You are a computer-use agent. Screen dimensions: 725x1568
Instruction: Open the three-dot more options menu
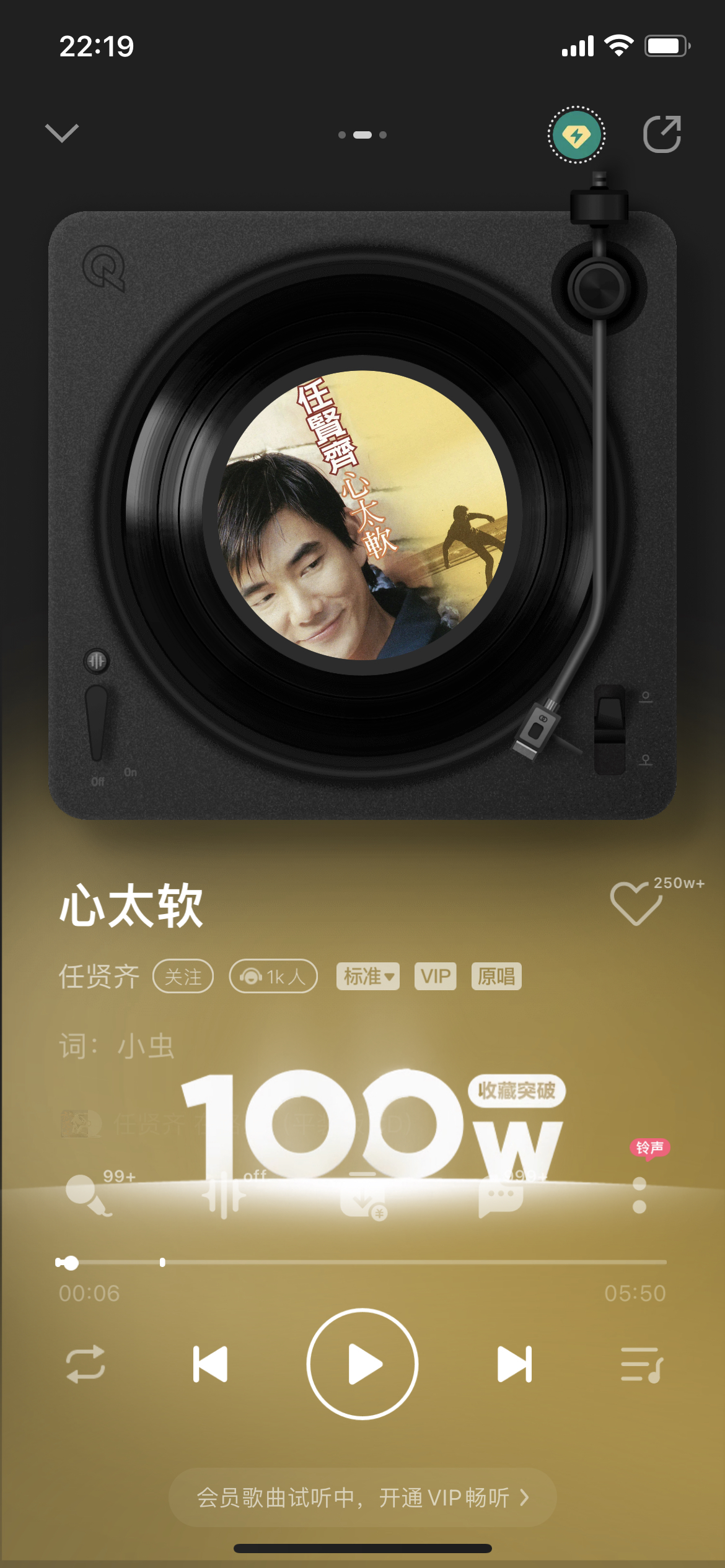click(639, 1195)
